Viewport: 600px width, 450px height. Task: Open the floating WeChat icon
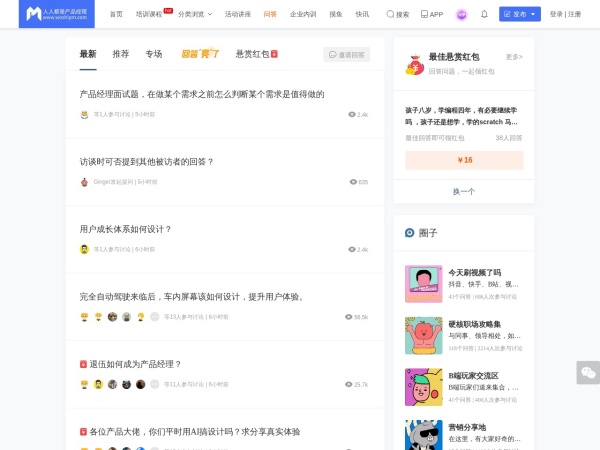(x=588, y=374)
